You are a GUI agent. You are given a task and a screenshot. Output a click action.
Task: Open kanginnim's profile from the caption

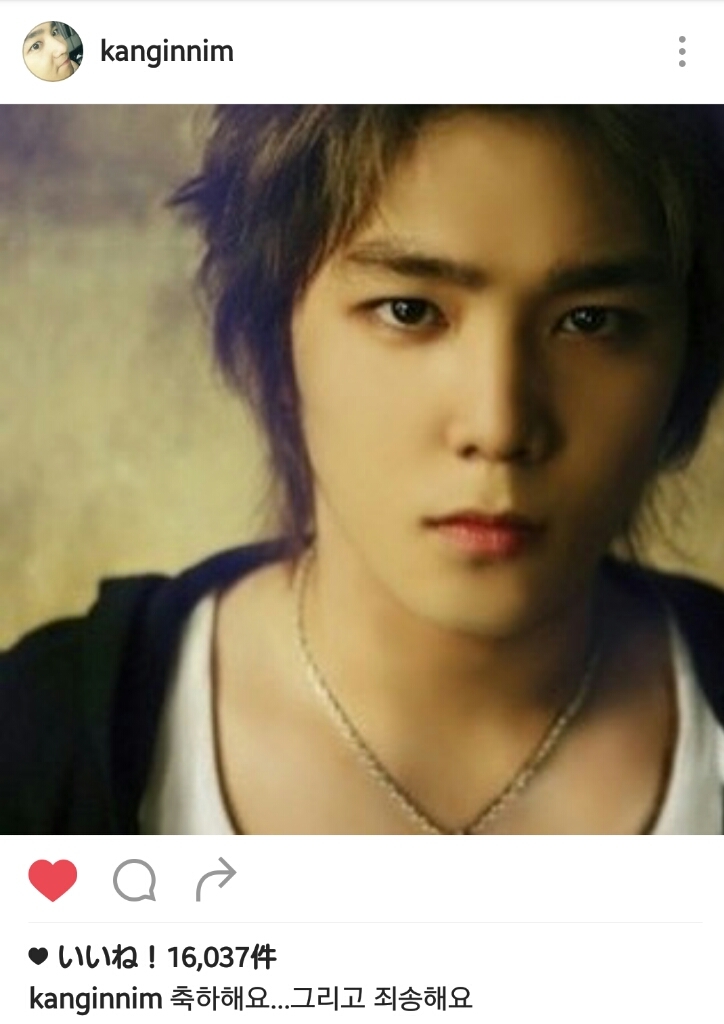click(x=96, y=997)
